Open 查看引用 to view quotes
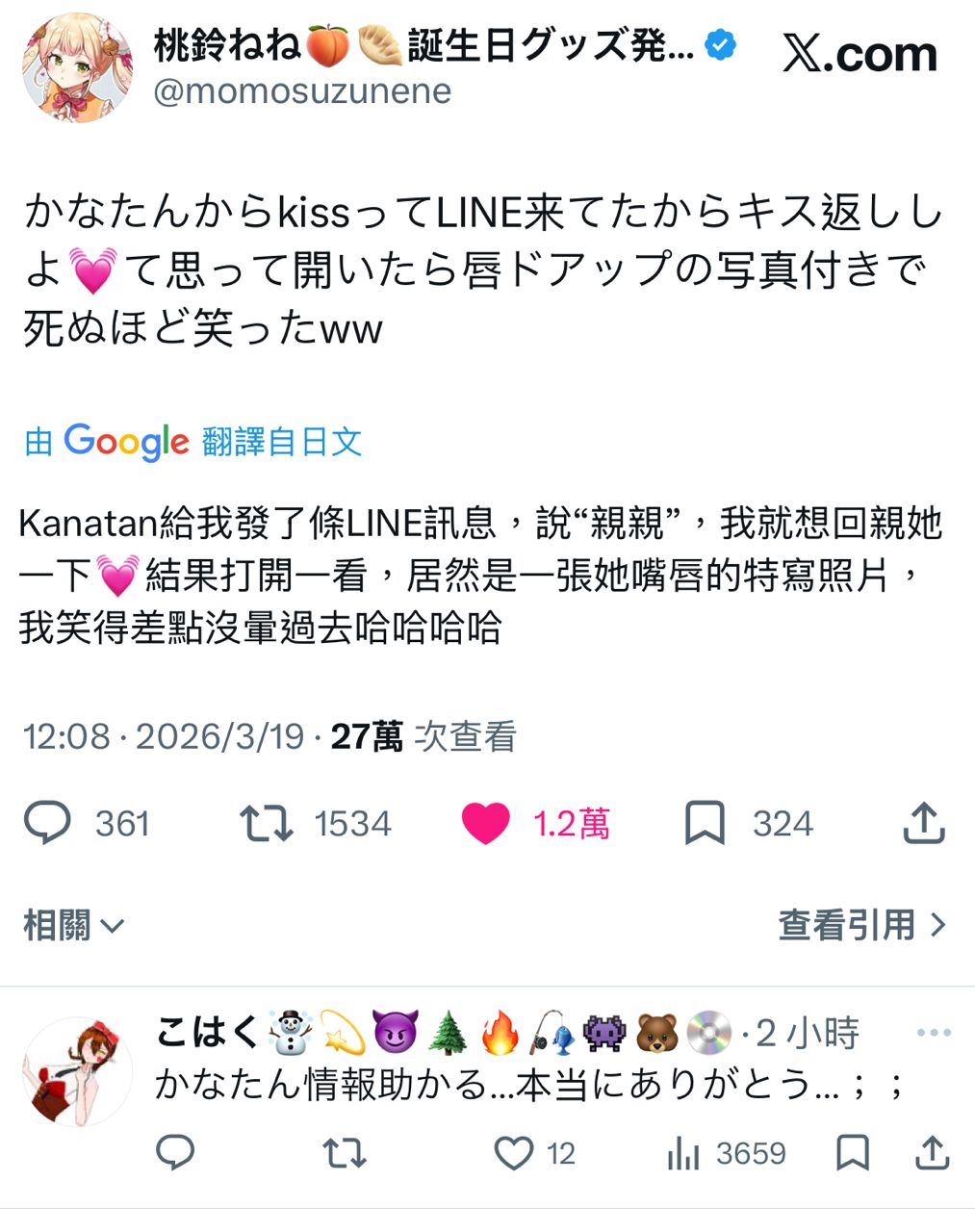 point(862,926)
